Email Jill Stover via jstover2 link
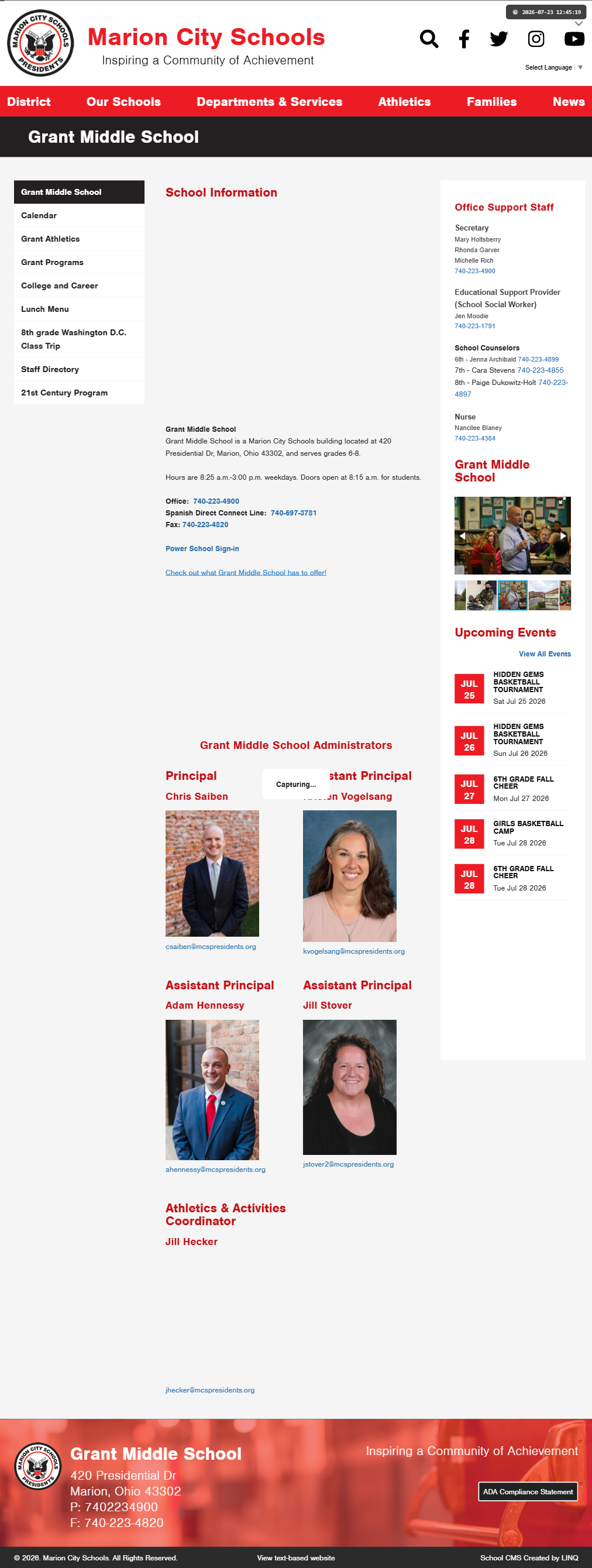Image resolution: width=592 pixels, height=1568 pixels. coord(348,1164)
